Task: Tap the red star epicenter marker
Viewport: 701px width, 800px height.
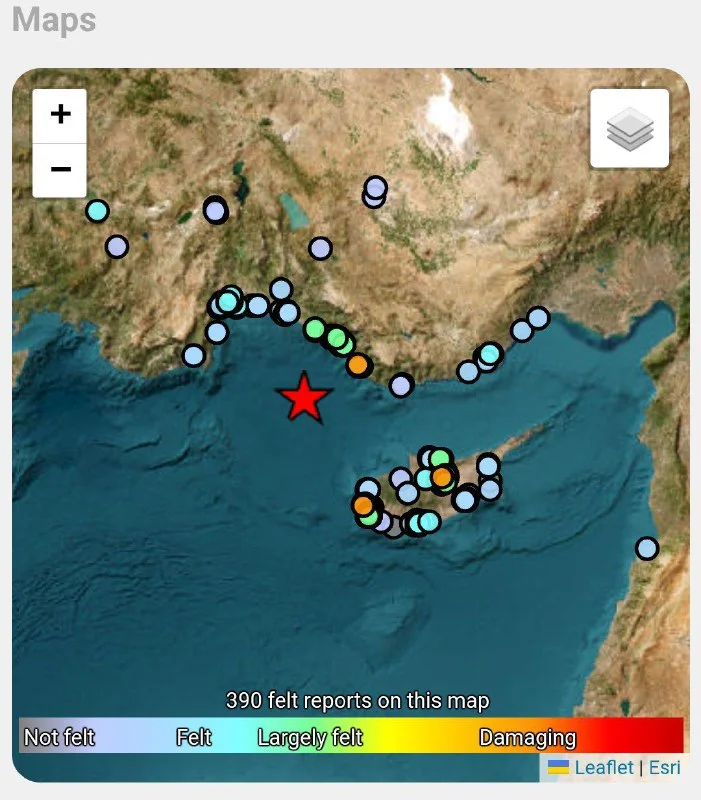Action: pos(304,398)
